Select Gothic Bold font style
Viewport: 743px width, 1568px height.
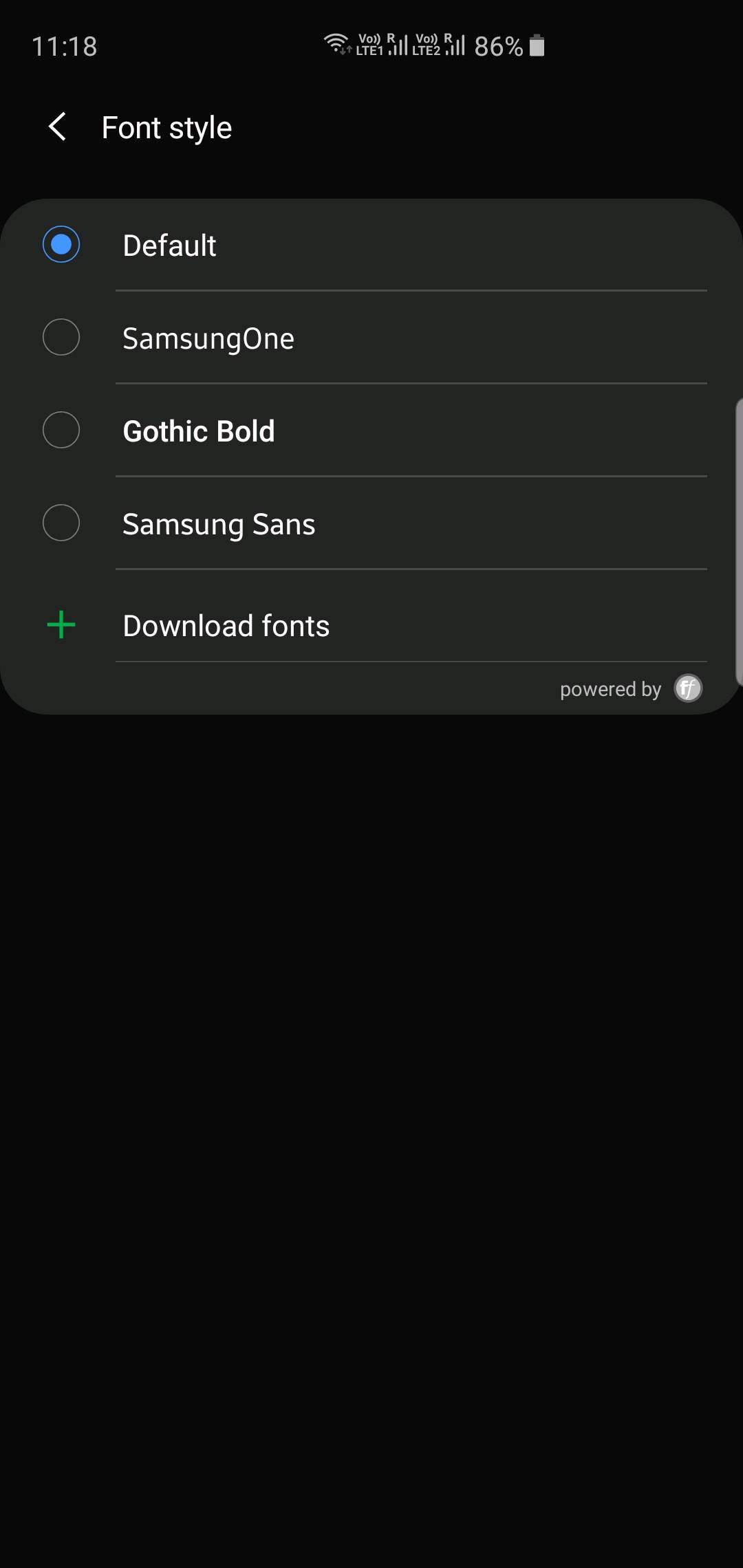pos(371,431)
